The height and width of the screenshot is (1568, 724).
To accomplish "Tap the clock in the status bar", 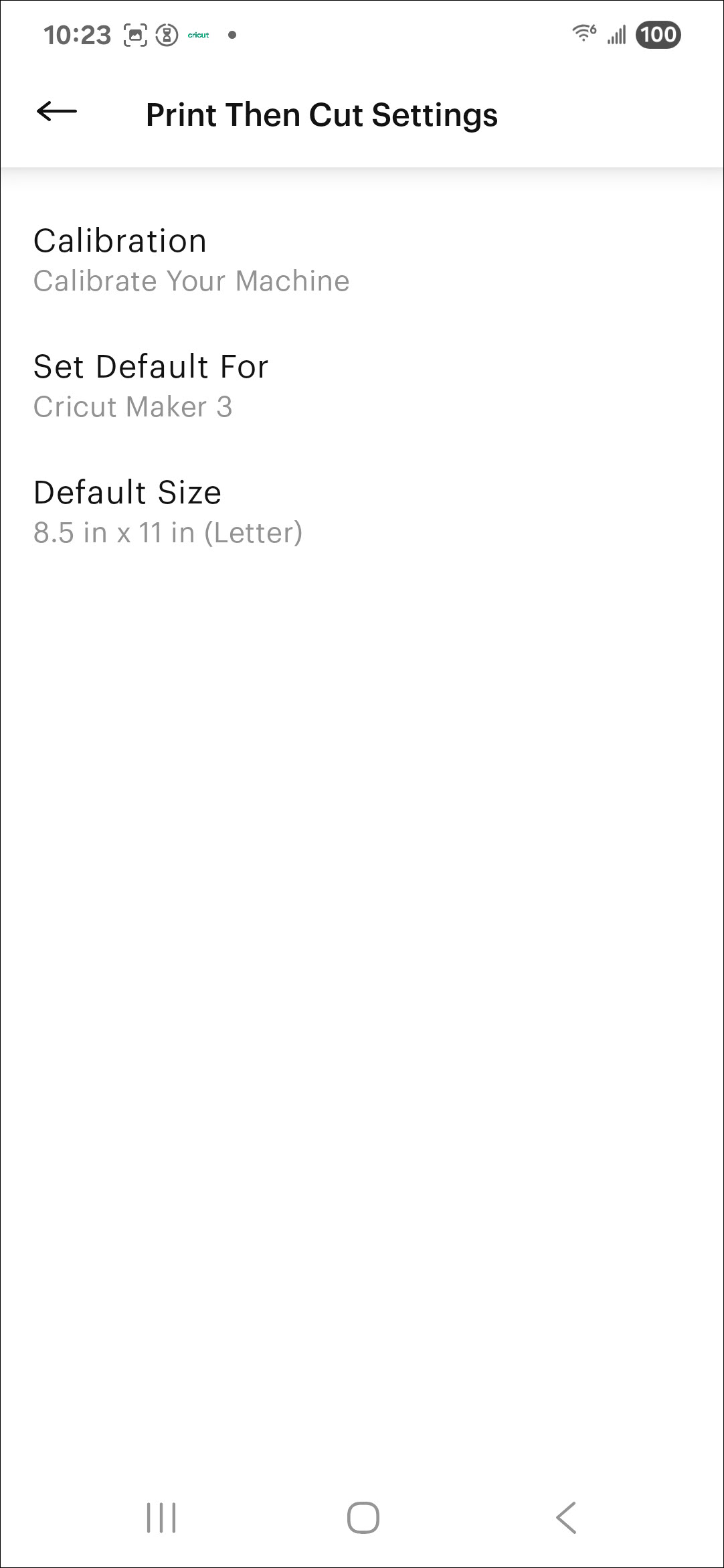I will pyautogui.click(x=78, y=34).
